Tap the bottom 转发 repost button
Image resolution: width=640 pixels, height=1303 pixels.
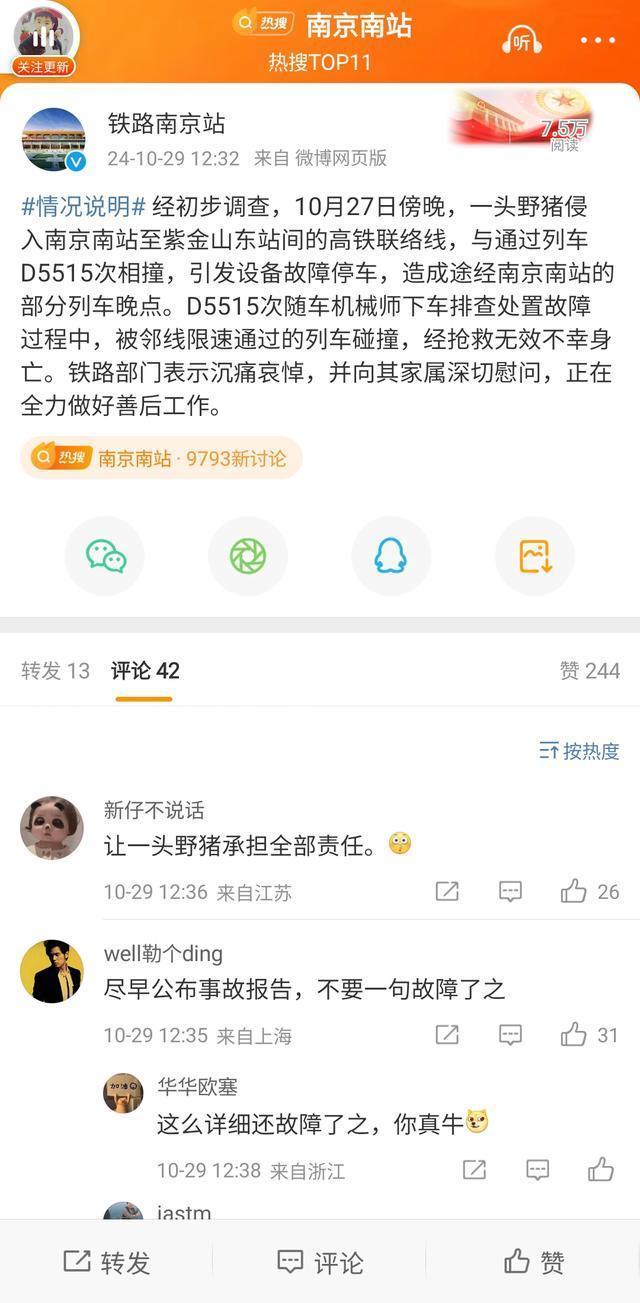(x=106, y=1262)
